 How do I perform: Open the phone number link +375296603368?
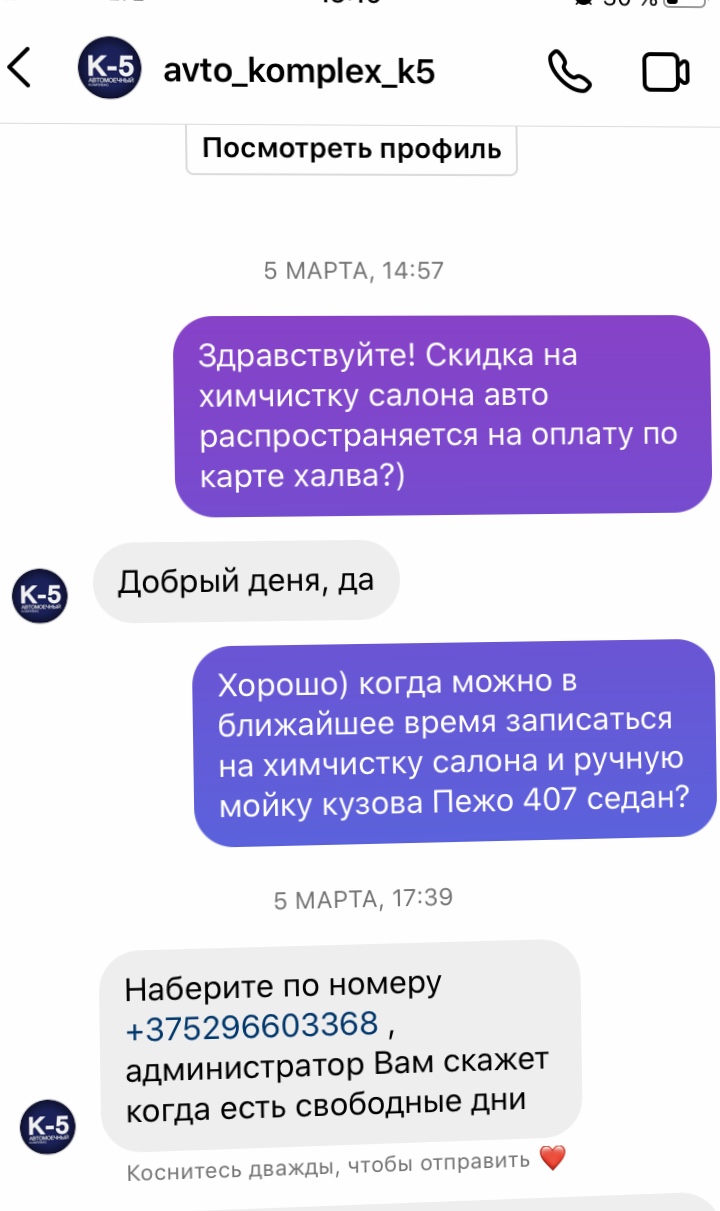coord(253,1025)
